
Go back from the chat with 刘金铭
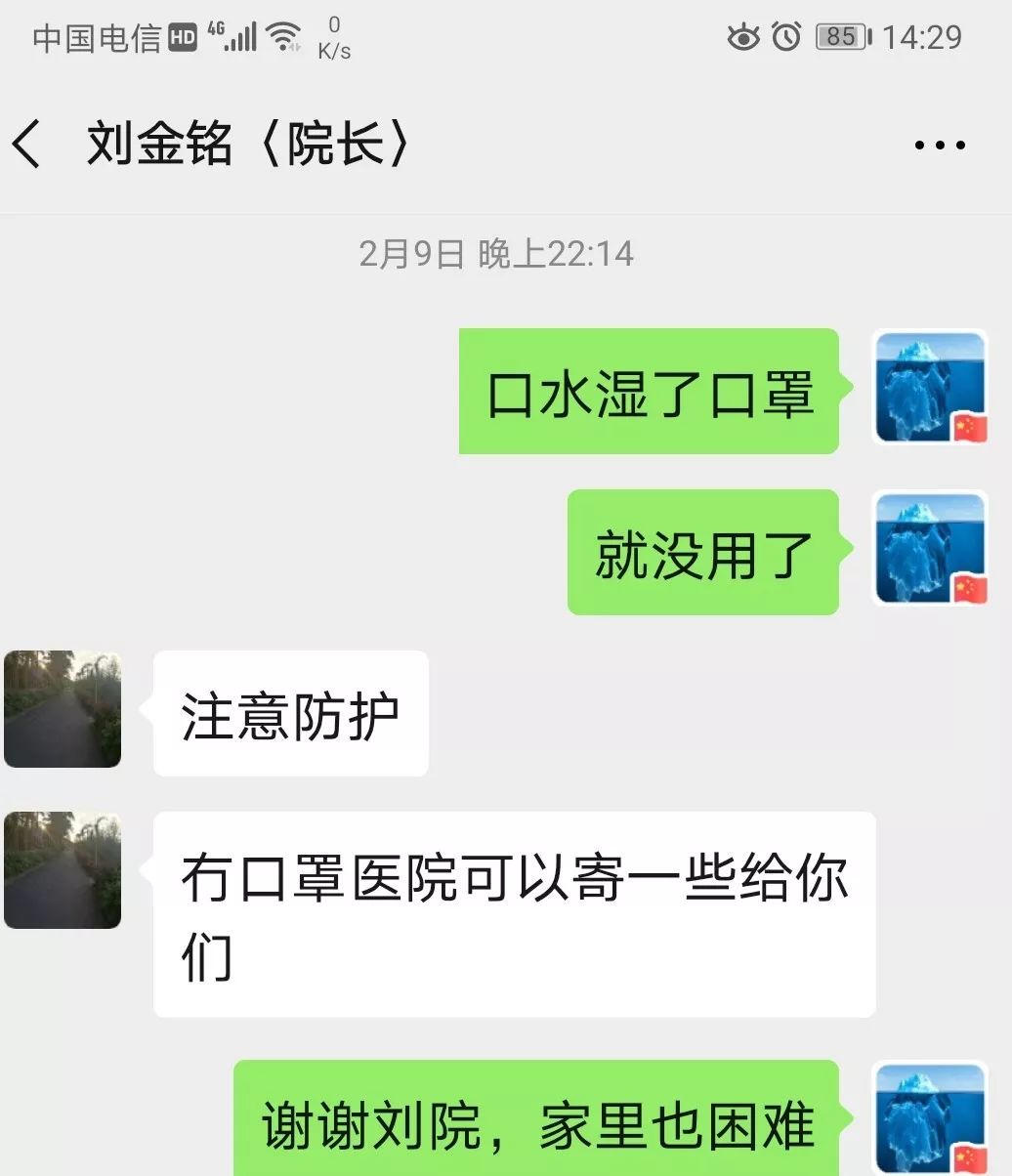tap(27, 145)
